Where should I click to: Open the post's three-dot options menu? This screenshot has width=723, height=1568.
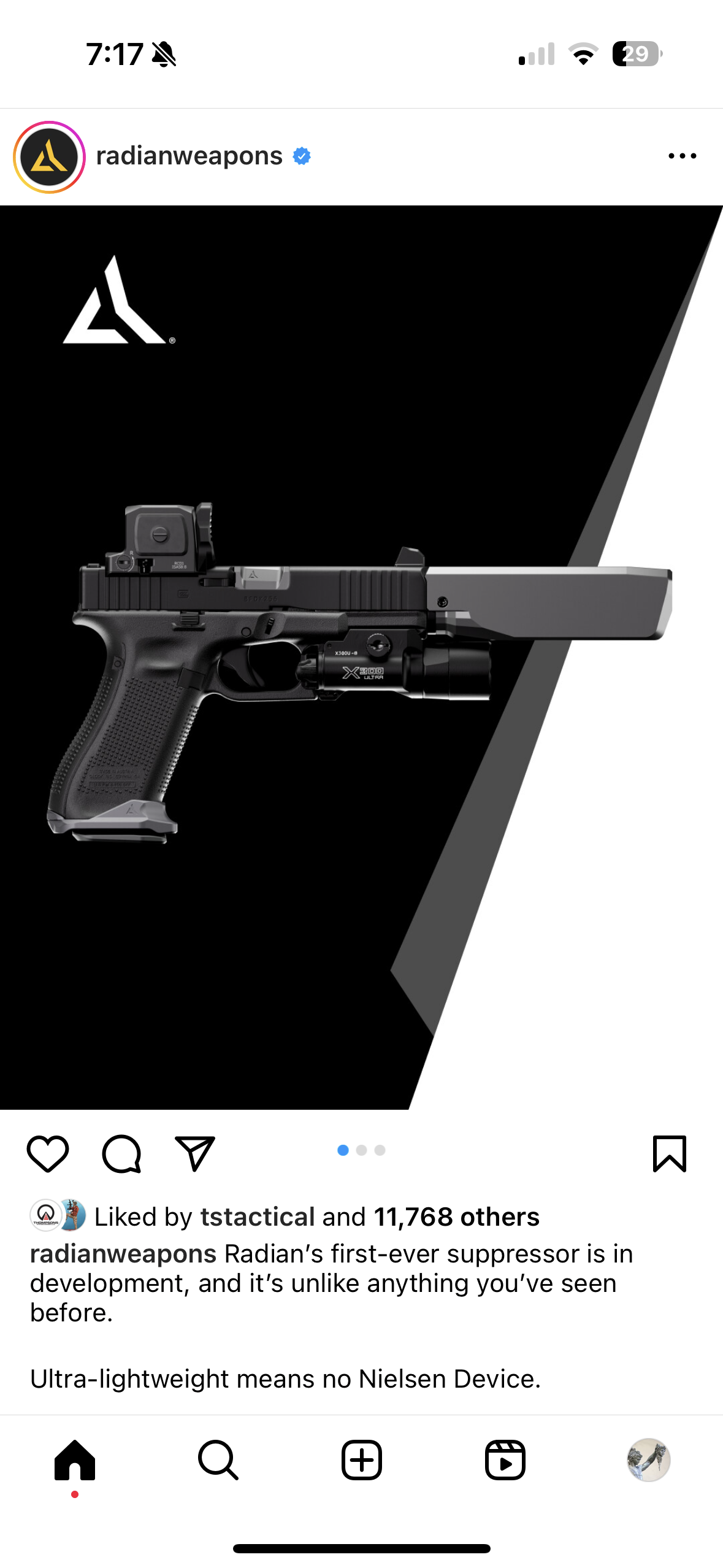pyautogui.click(x=683, y=156)
